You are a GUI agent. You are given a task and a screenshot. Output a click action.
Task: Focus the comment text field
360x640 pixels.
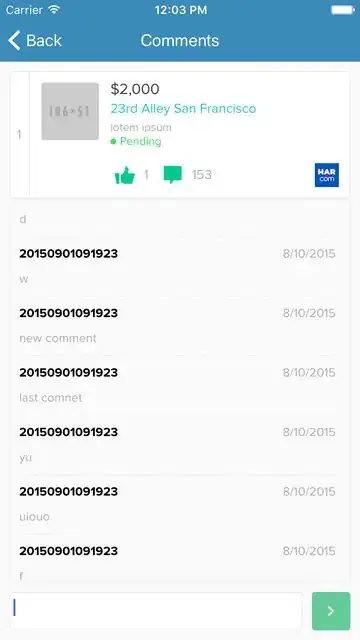(157, 611)
